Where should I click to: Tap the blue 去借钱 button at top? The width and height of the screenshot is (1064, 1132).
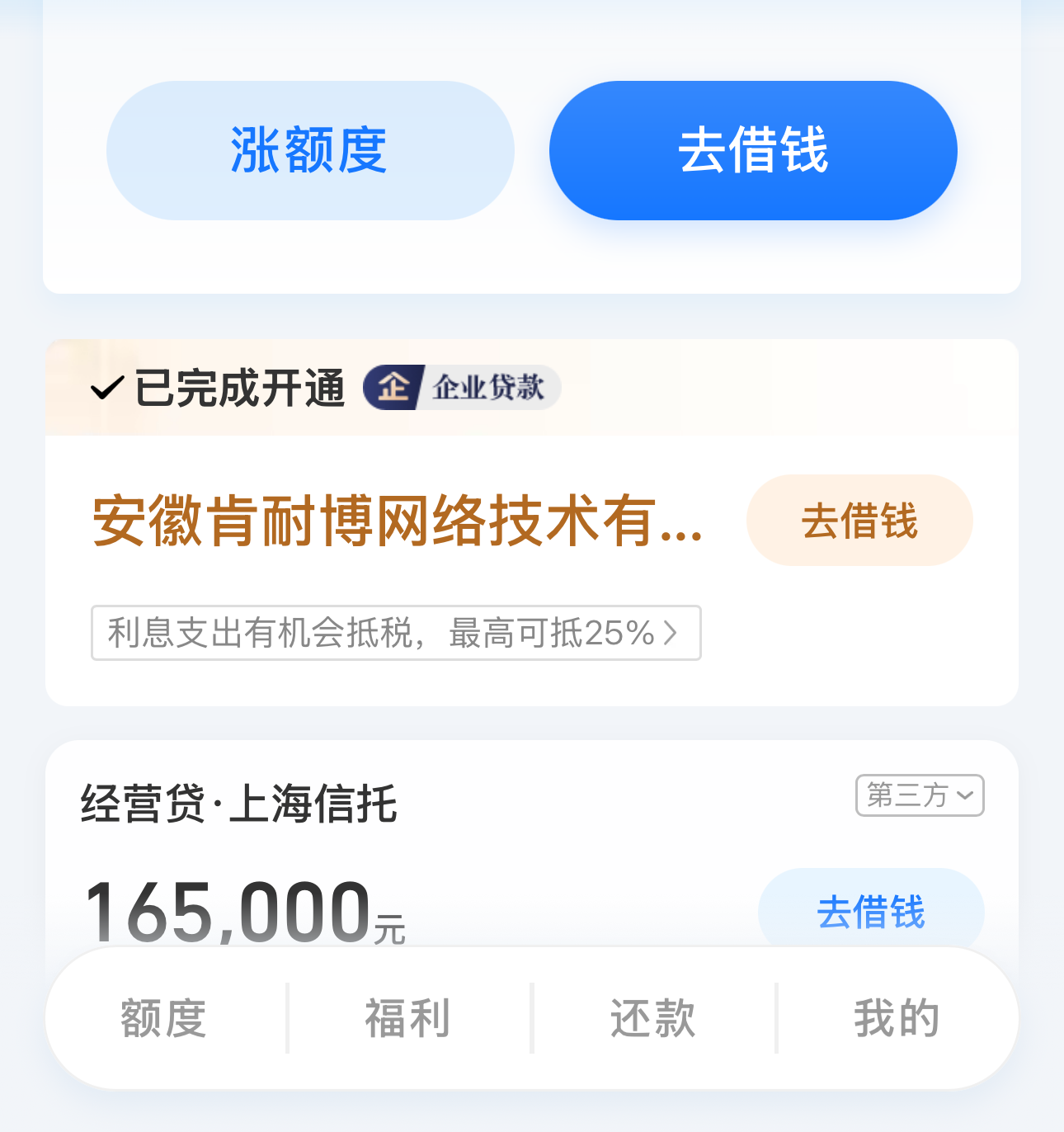(x=752, y=151)
